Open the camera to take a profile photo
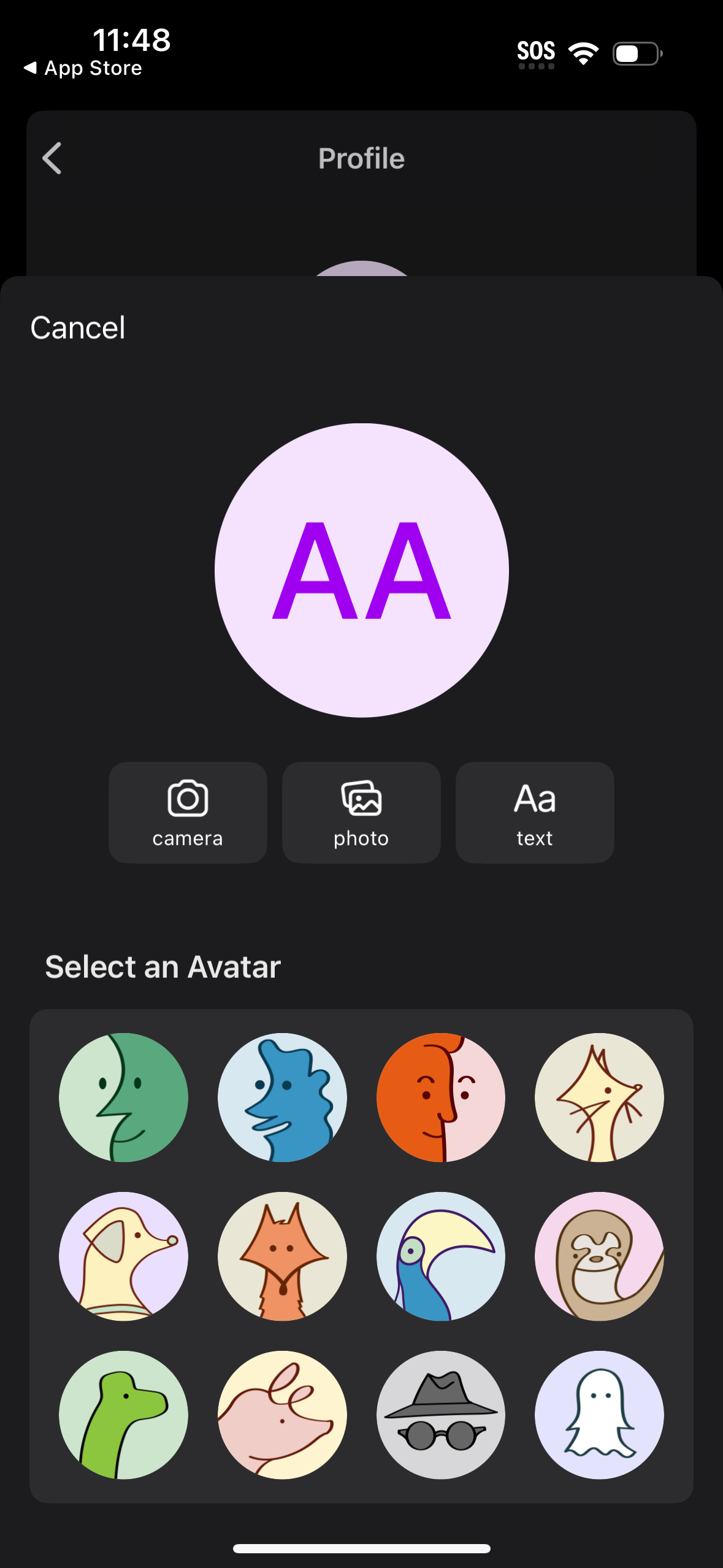723x1568 pixels. [x=188, y=812]
